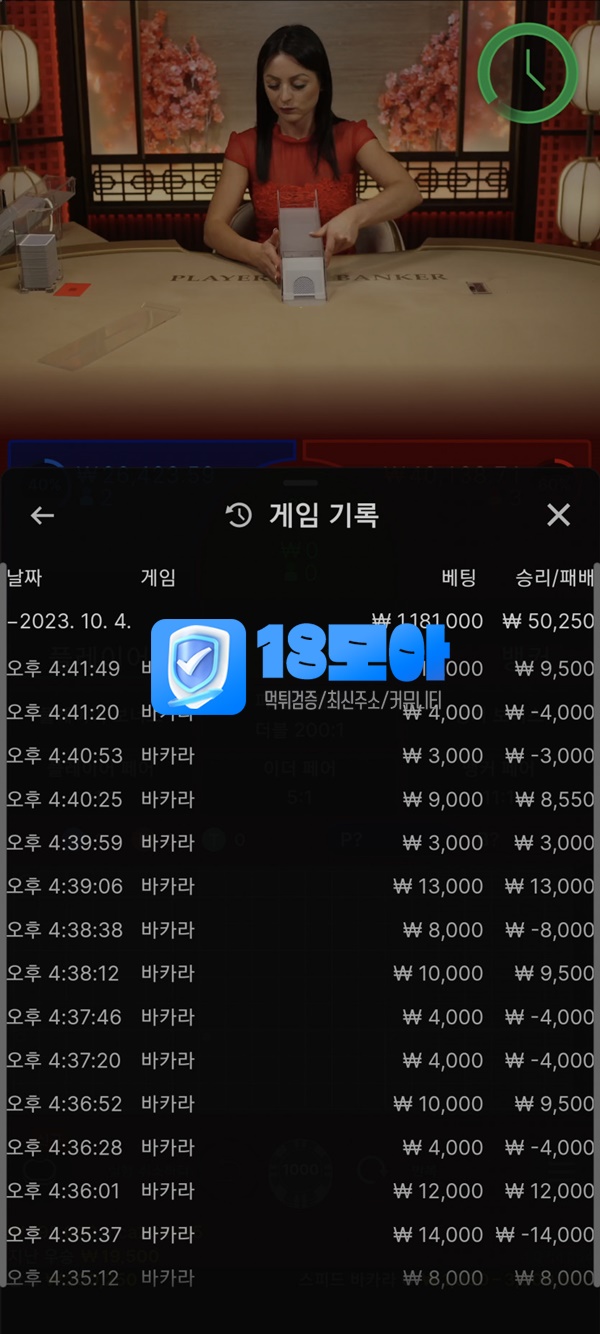Close the game history panel
600x1334 pixels.
tap(558, 515)
